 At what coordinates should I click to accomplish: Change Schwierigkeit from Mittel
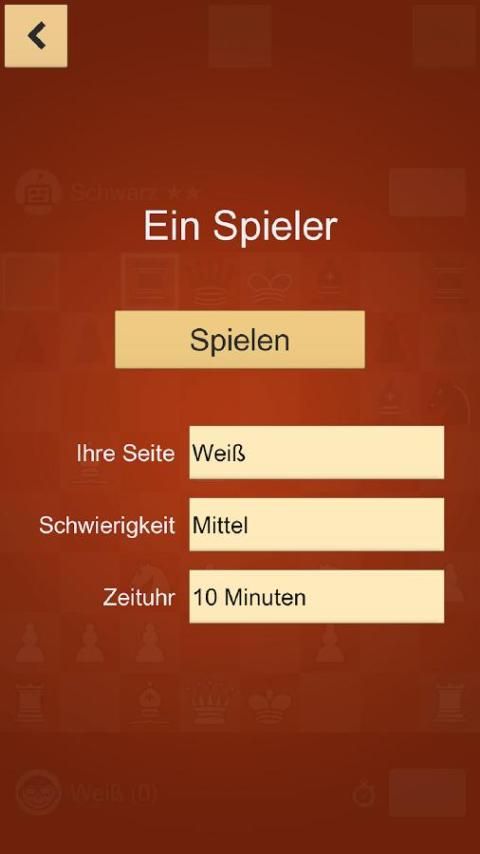tap(317, 524)
